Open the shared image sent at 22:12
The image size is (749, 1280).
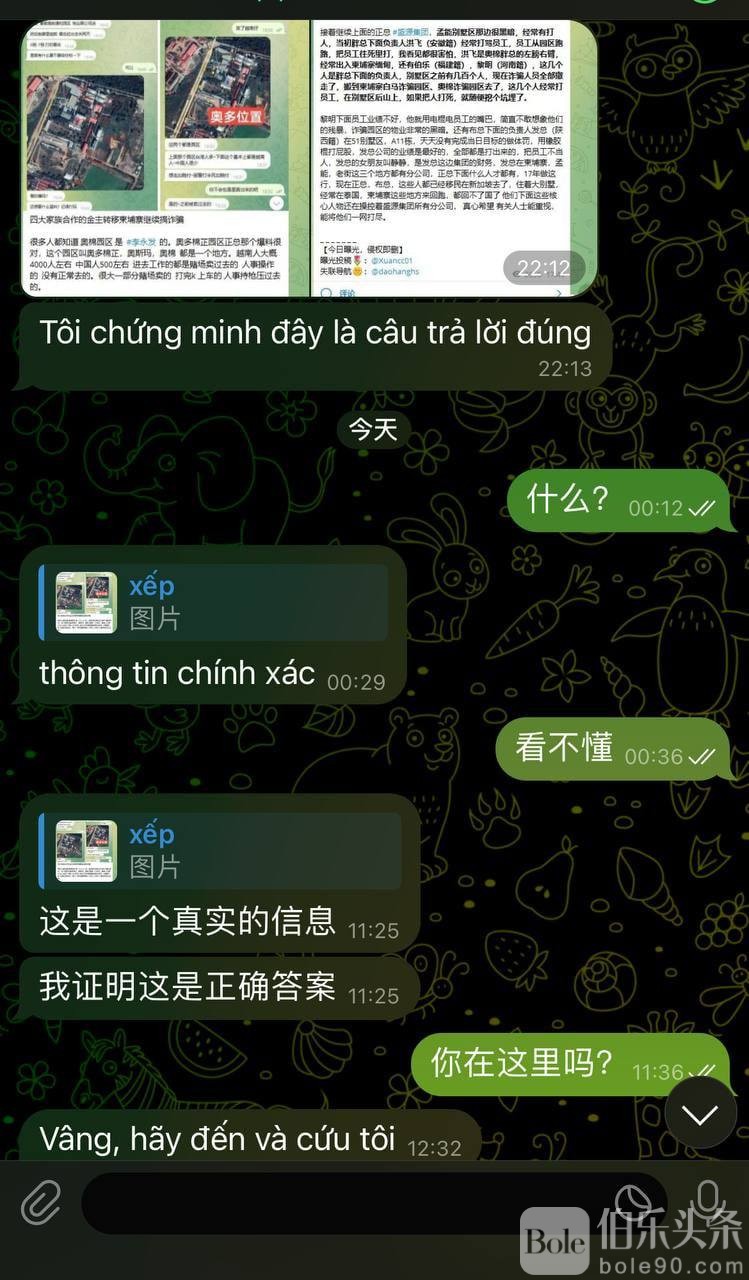point(309,158)
